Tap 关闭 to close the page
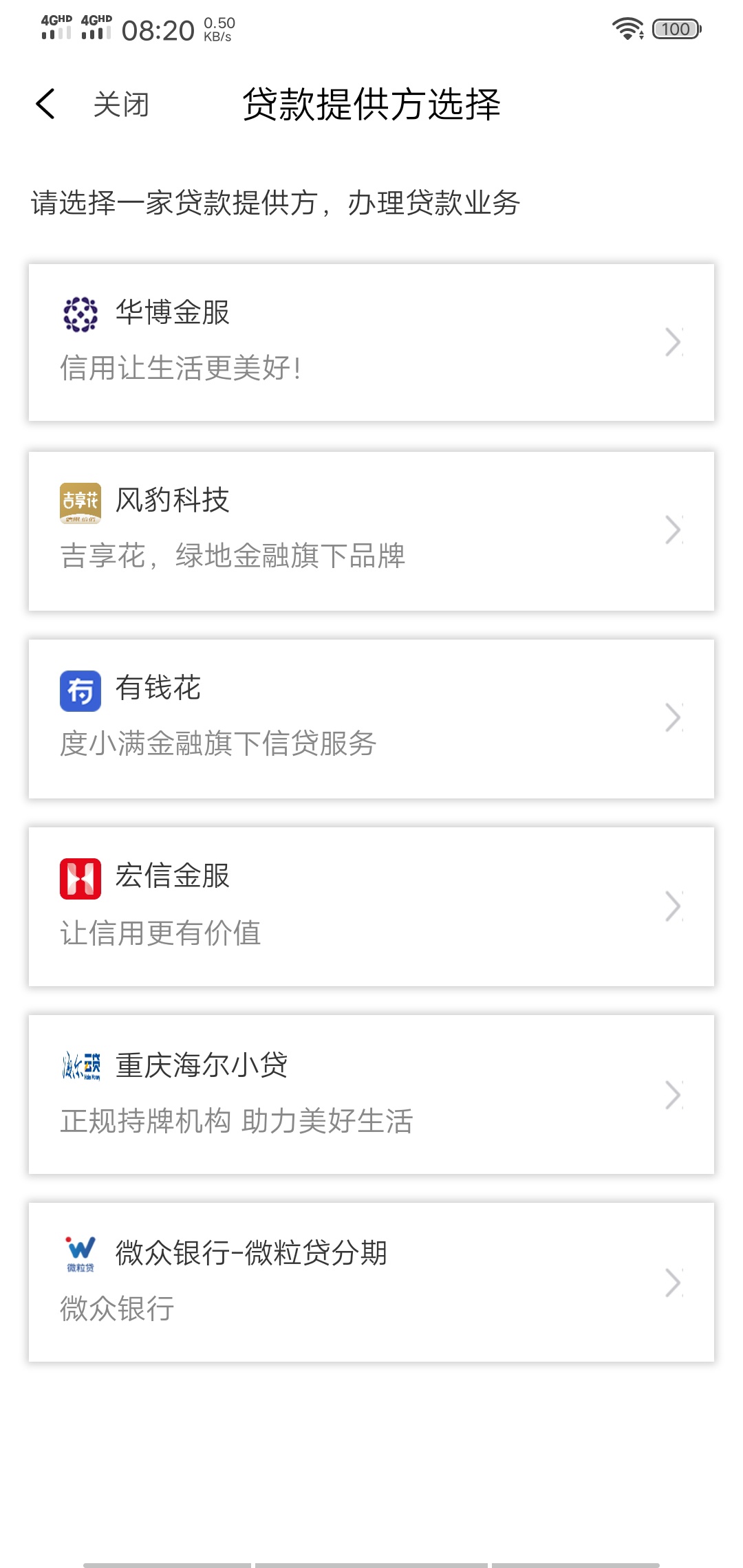The image size is (743, 1568). click(x=121, y=105)
